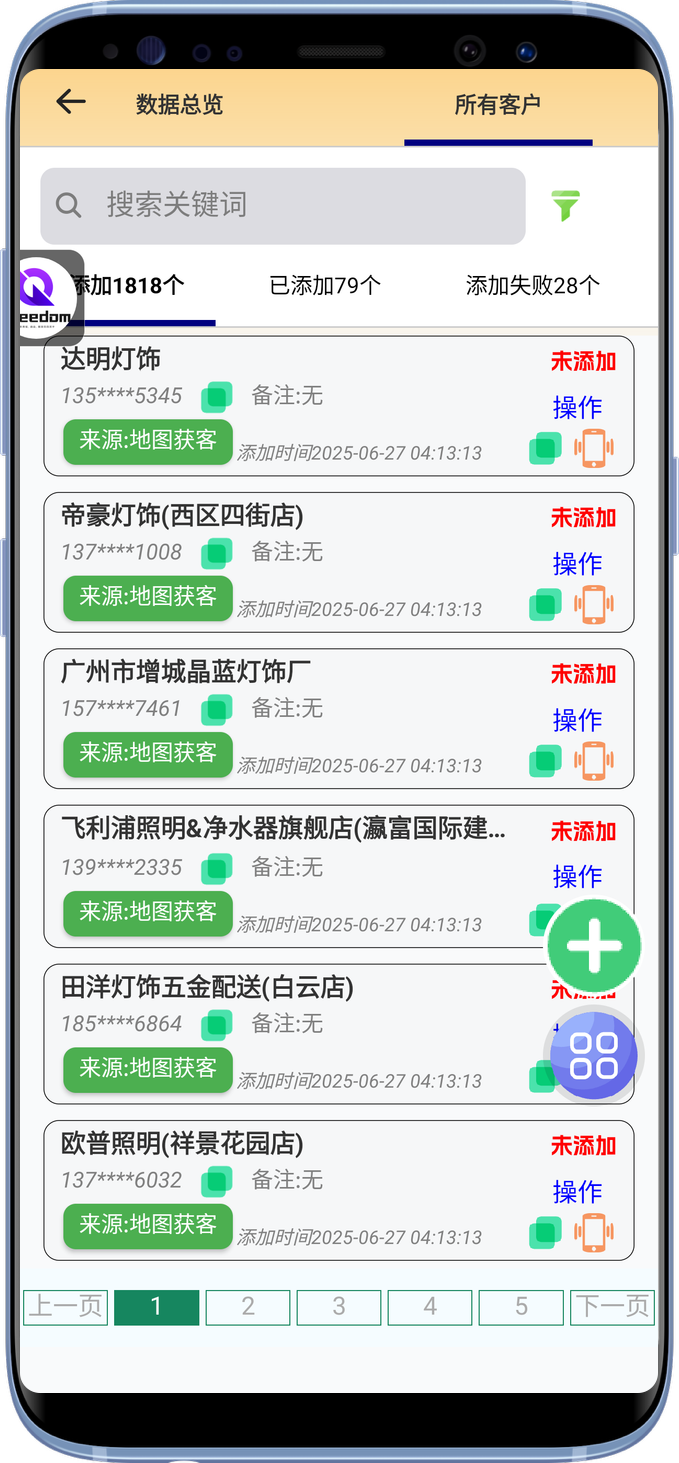Show the 已添加79个 customer list
679x1463 pixels.
pos(325,286)
